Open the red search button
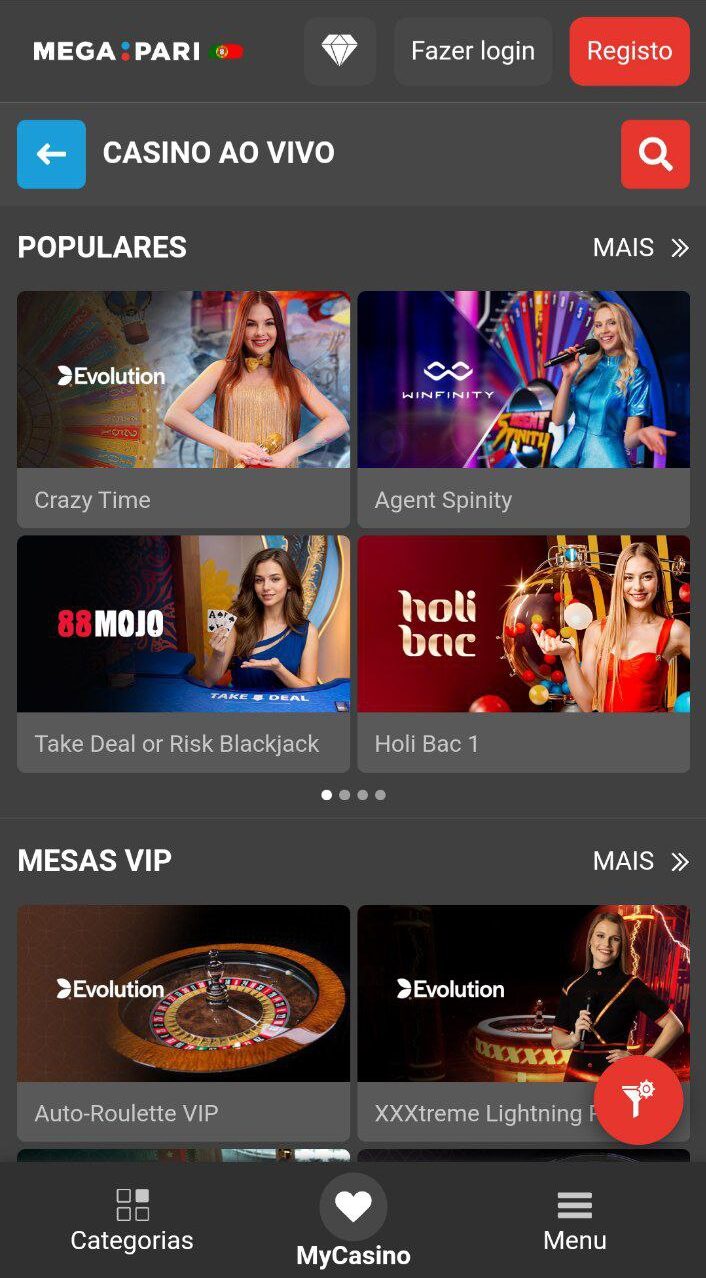 [655, 154]
